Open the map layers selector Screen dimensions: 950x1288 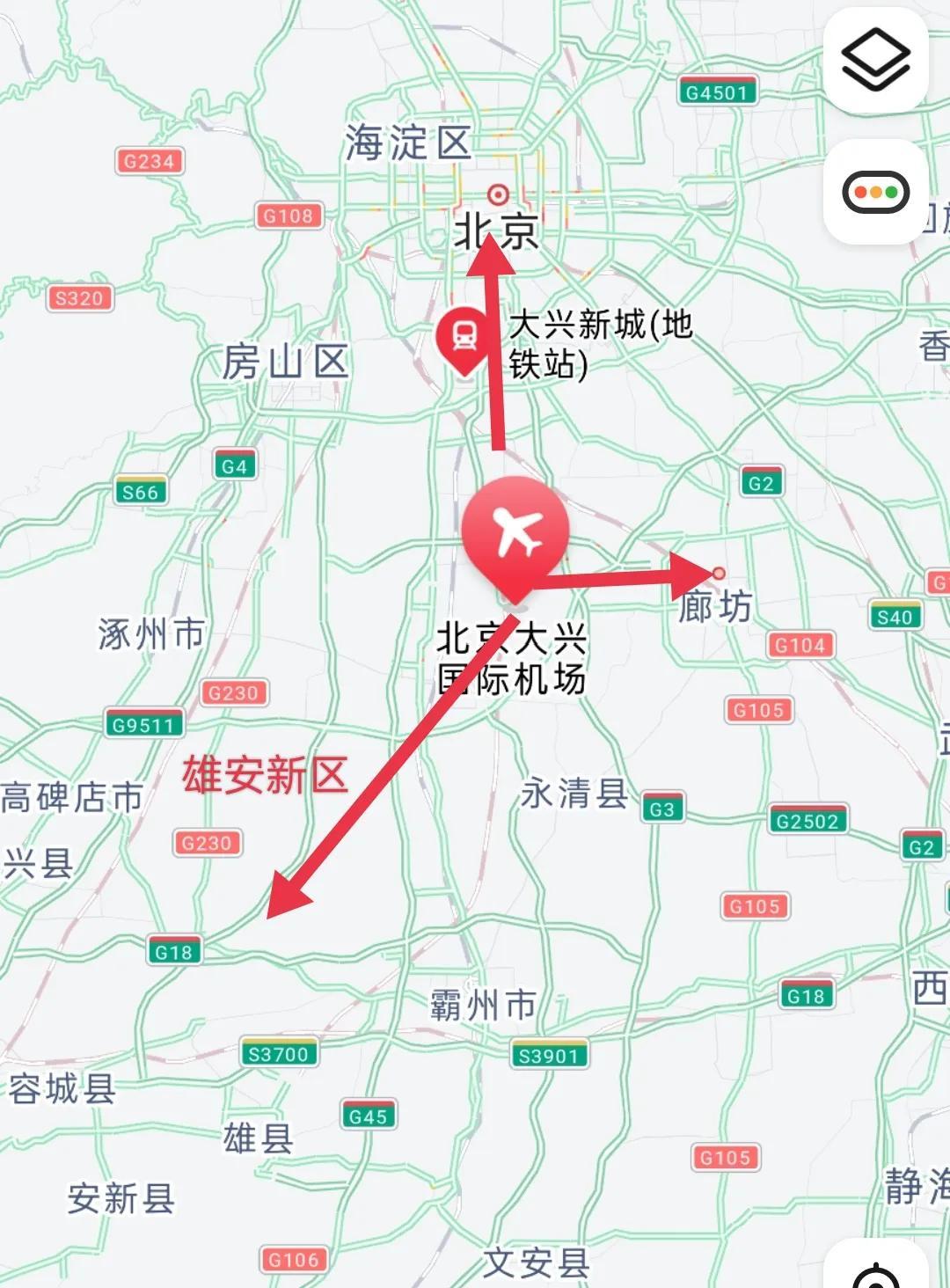pos(875,60)
